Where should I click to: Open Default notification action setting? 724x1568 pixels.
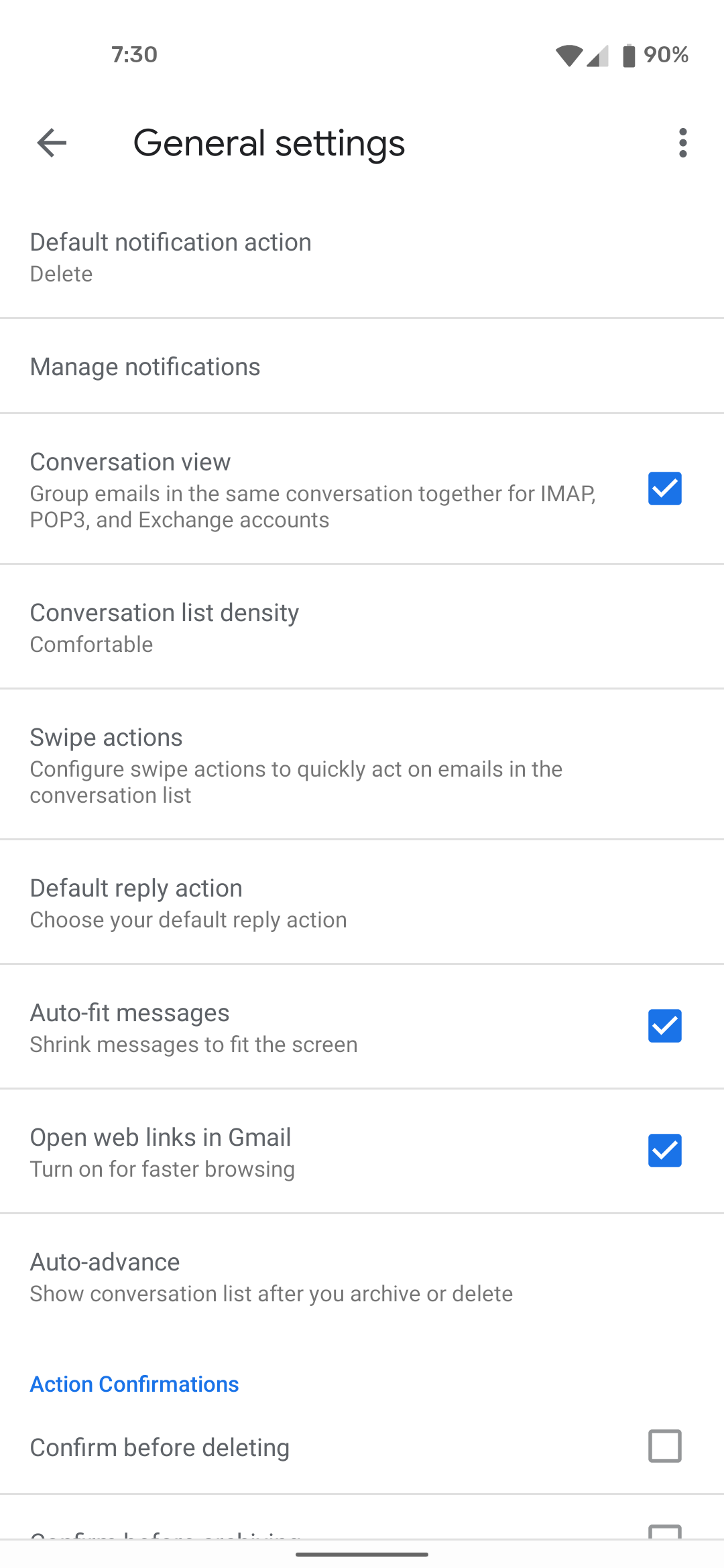point(362,257)
